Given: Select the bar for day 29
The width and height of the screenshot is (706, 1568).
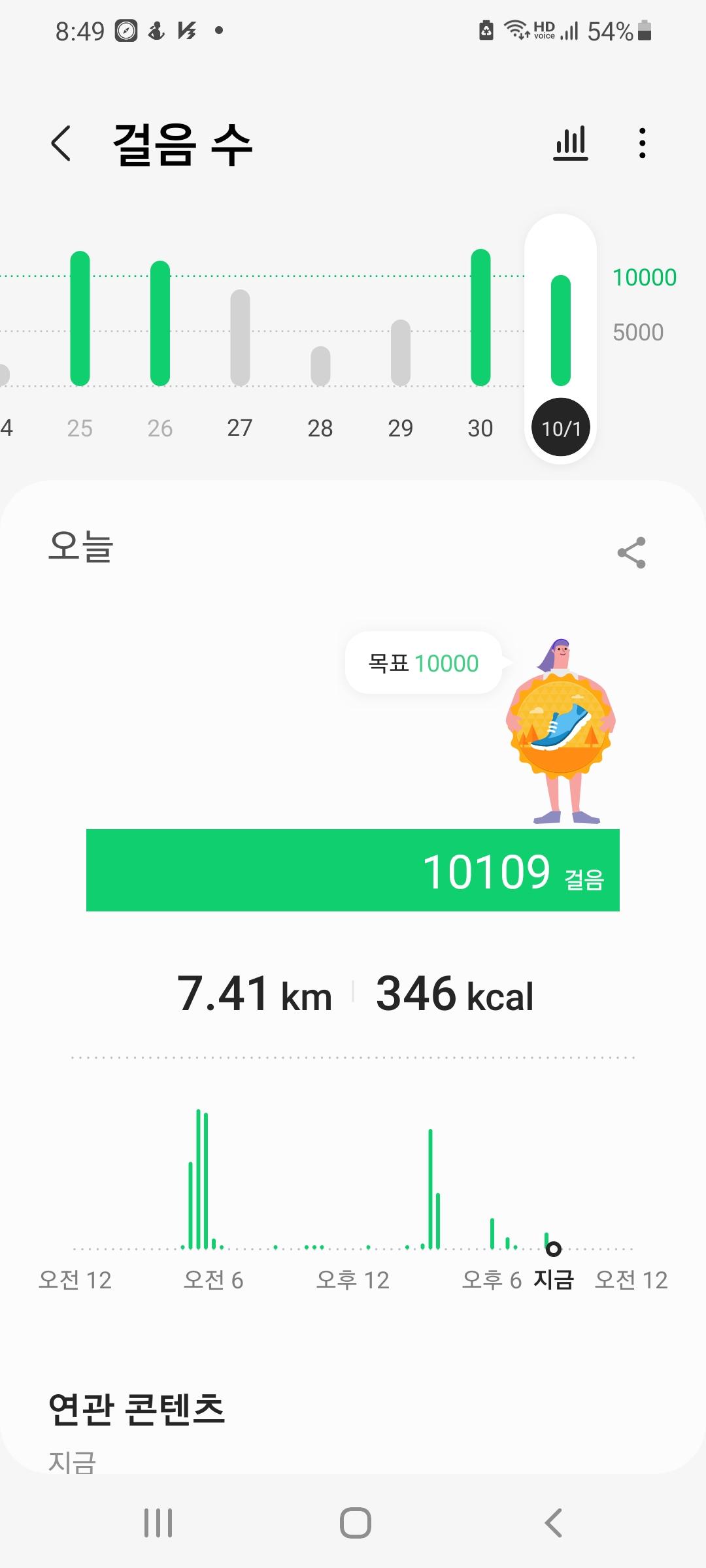Looking at the screenshot, I should click(400, 353).
